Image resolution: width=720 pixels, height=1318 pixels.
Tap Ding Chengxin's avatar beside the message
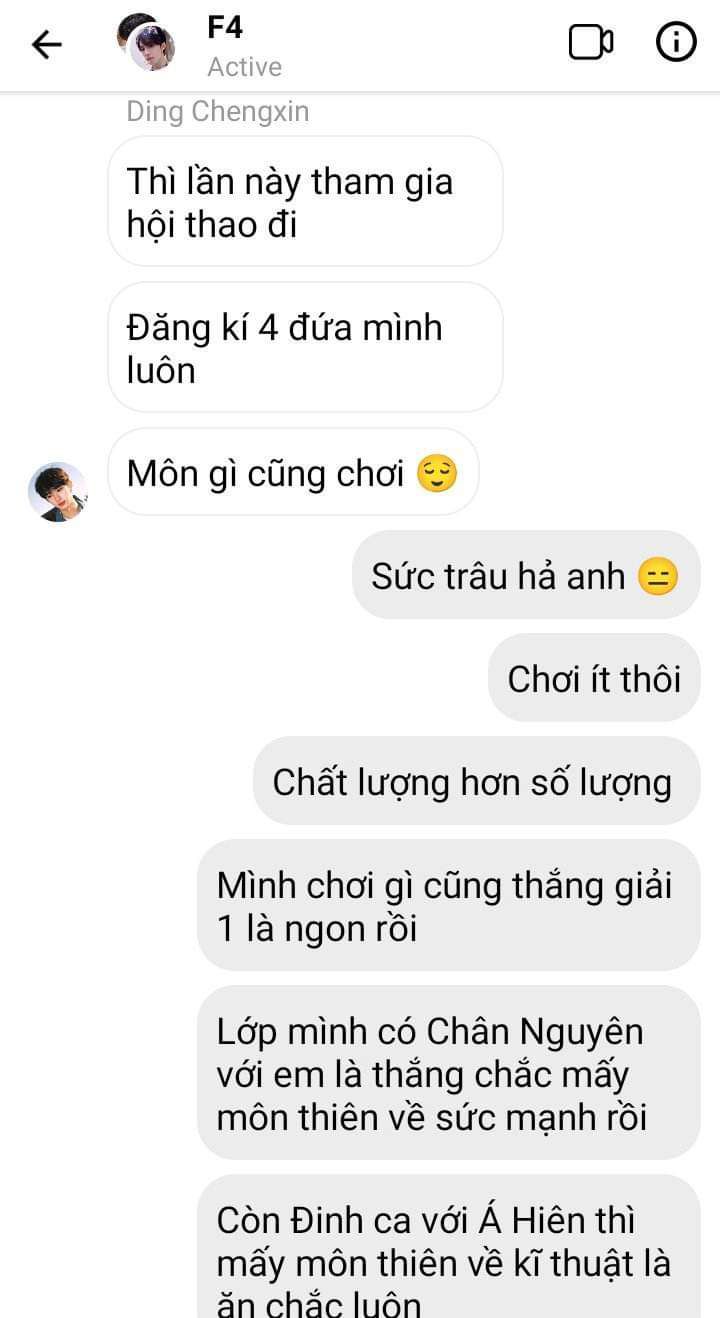click(57, 491)
